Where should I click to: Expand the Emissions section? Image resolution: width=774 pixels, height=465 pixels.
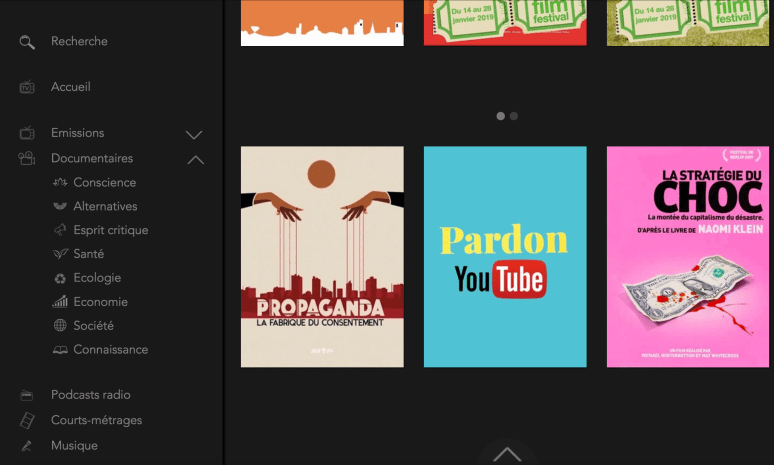pyautogui.click(x=194, y=134)
